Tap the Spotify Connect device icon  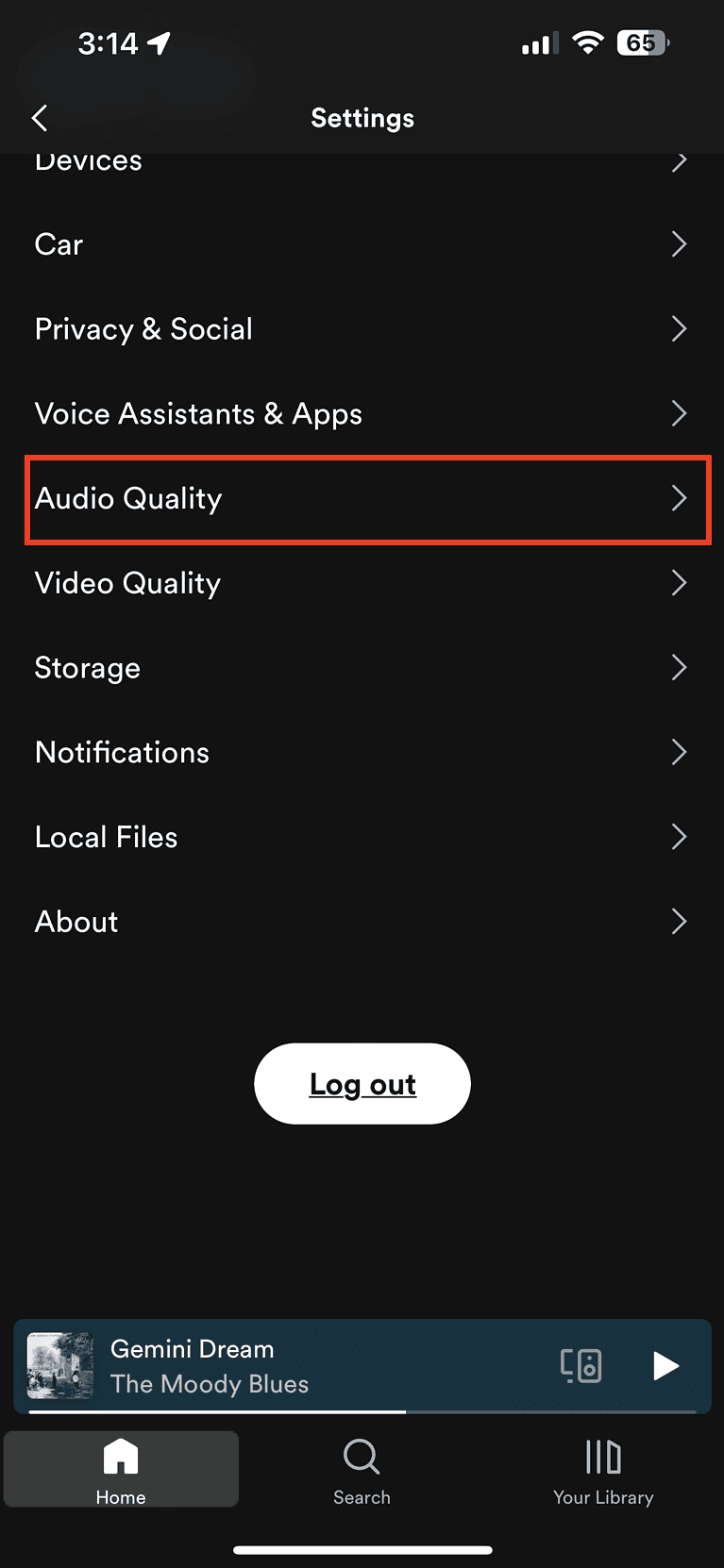(x=581, y=1366)
